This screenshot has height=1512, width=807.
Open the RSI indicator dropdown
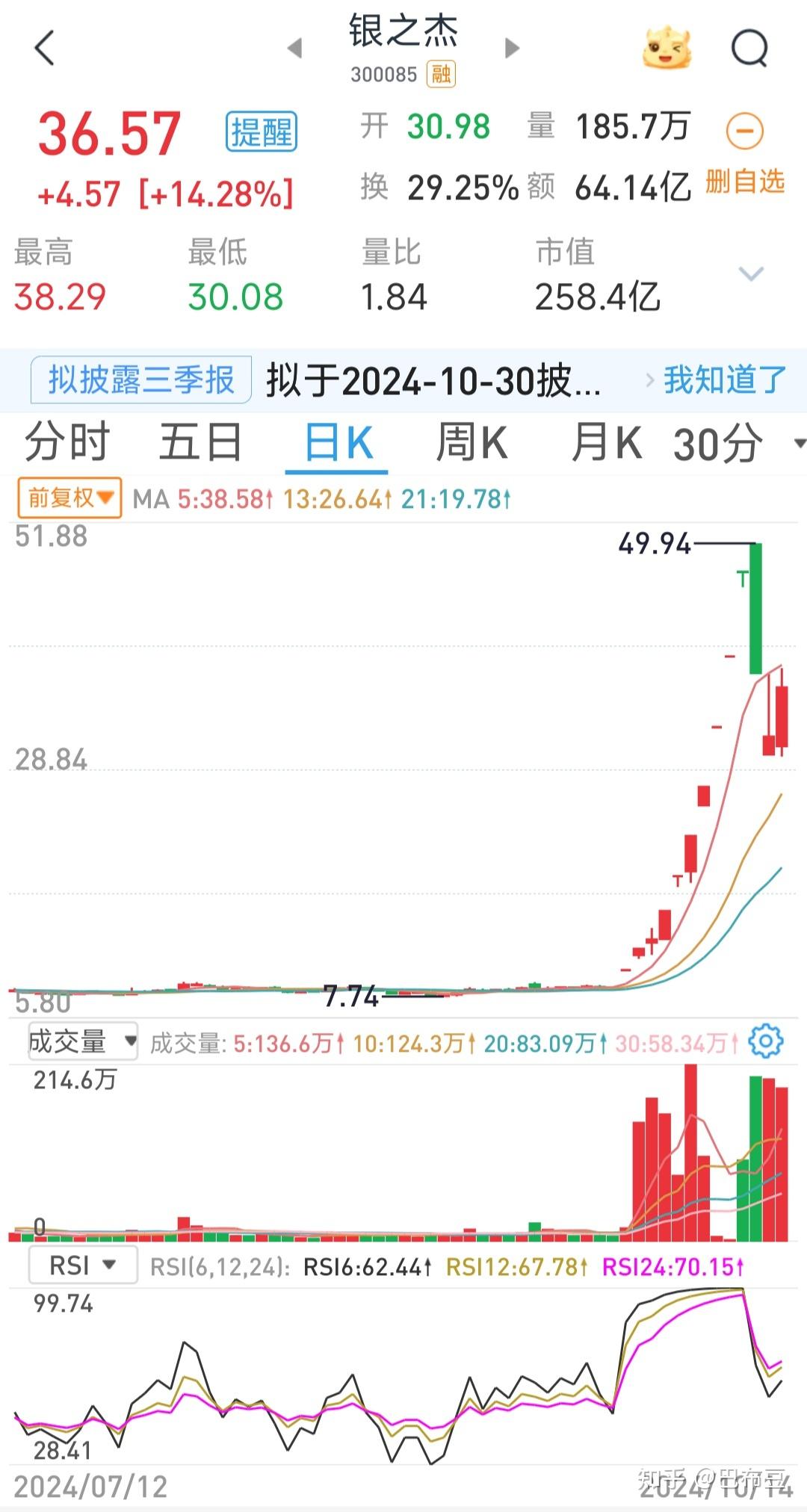coord(82,1264)
